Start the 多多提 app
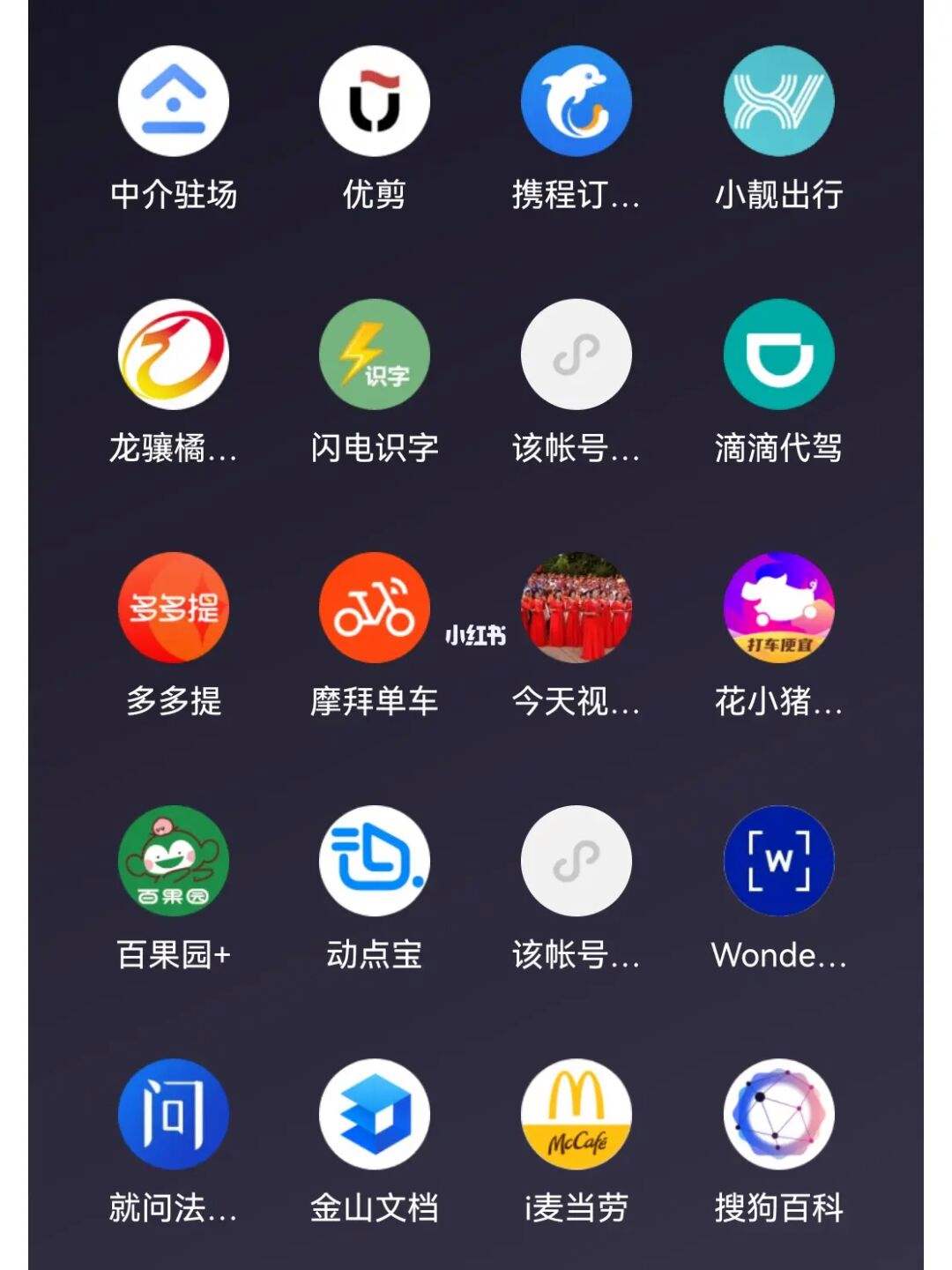952x1270 pixels. point(171,608)
